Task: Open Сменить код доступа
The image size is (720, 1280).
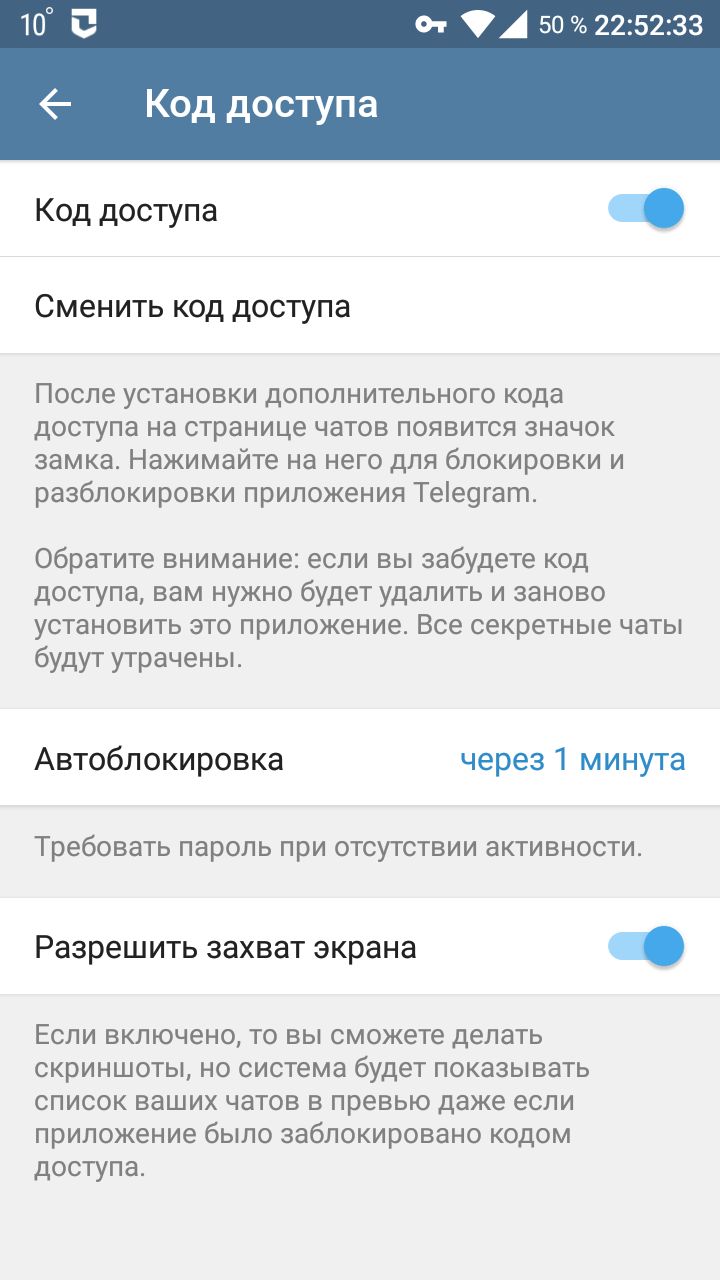Action: (x=192, y=306)
